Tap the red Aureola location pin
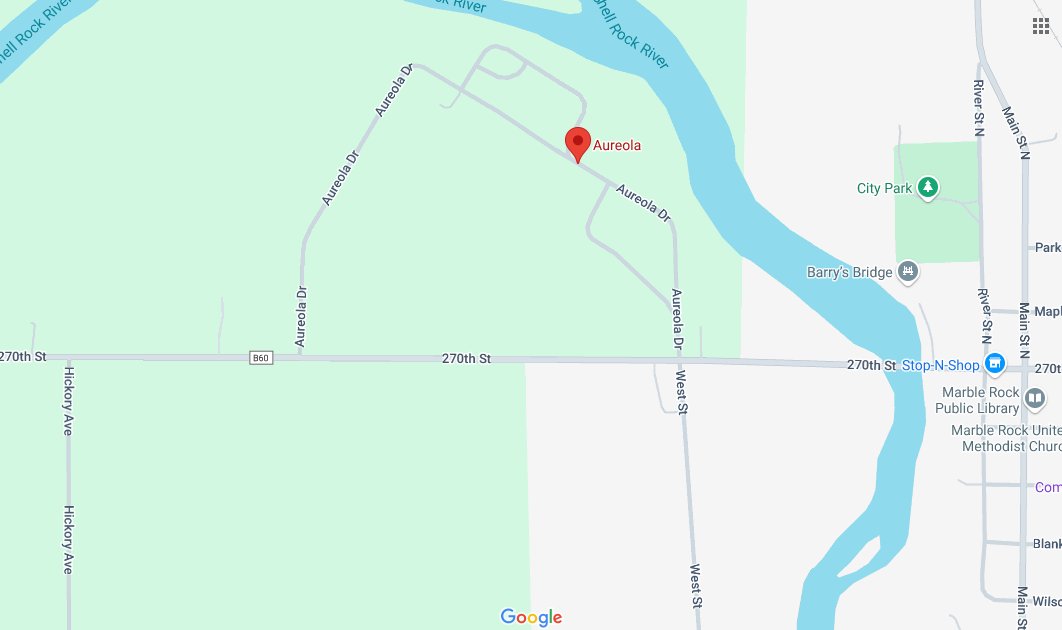Image resolution: width=1062 pixels, height=630 pixels. click(577, 143)
